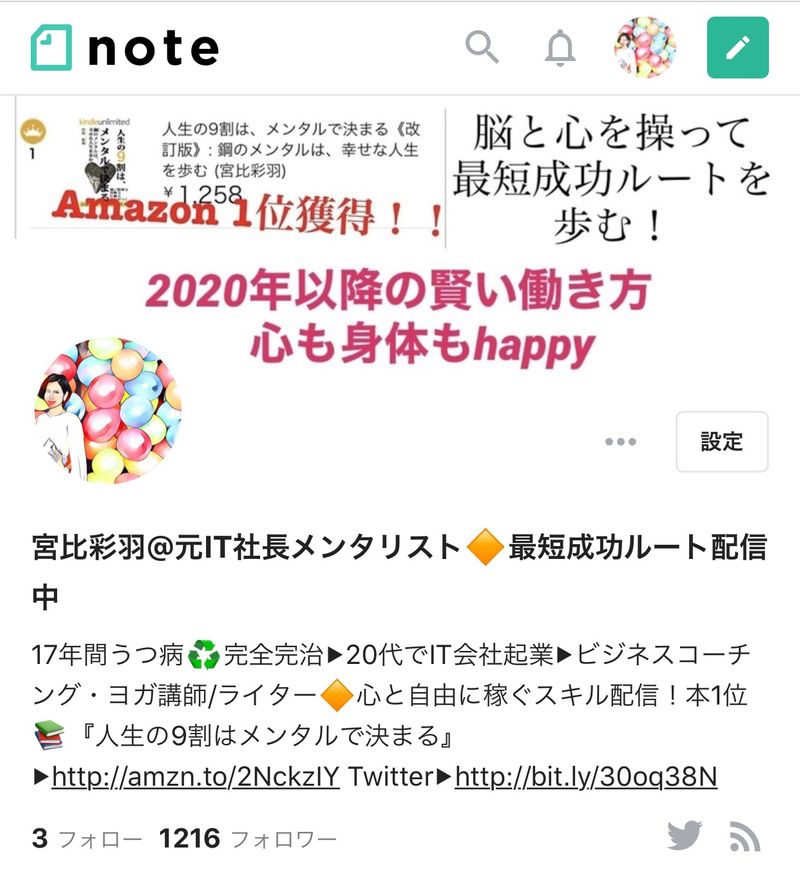Create a new post with the pencil button
The width and height of the screenshot is (800, 885).
[x=737, y=47]
